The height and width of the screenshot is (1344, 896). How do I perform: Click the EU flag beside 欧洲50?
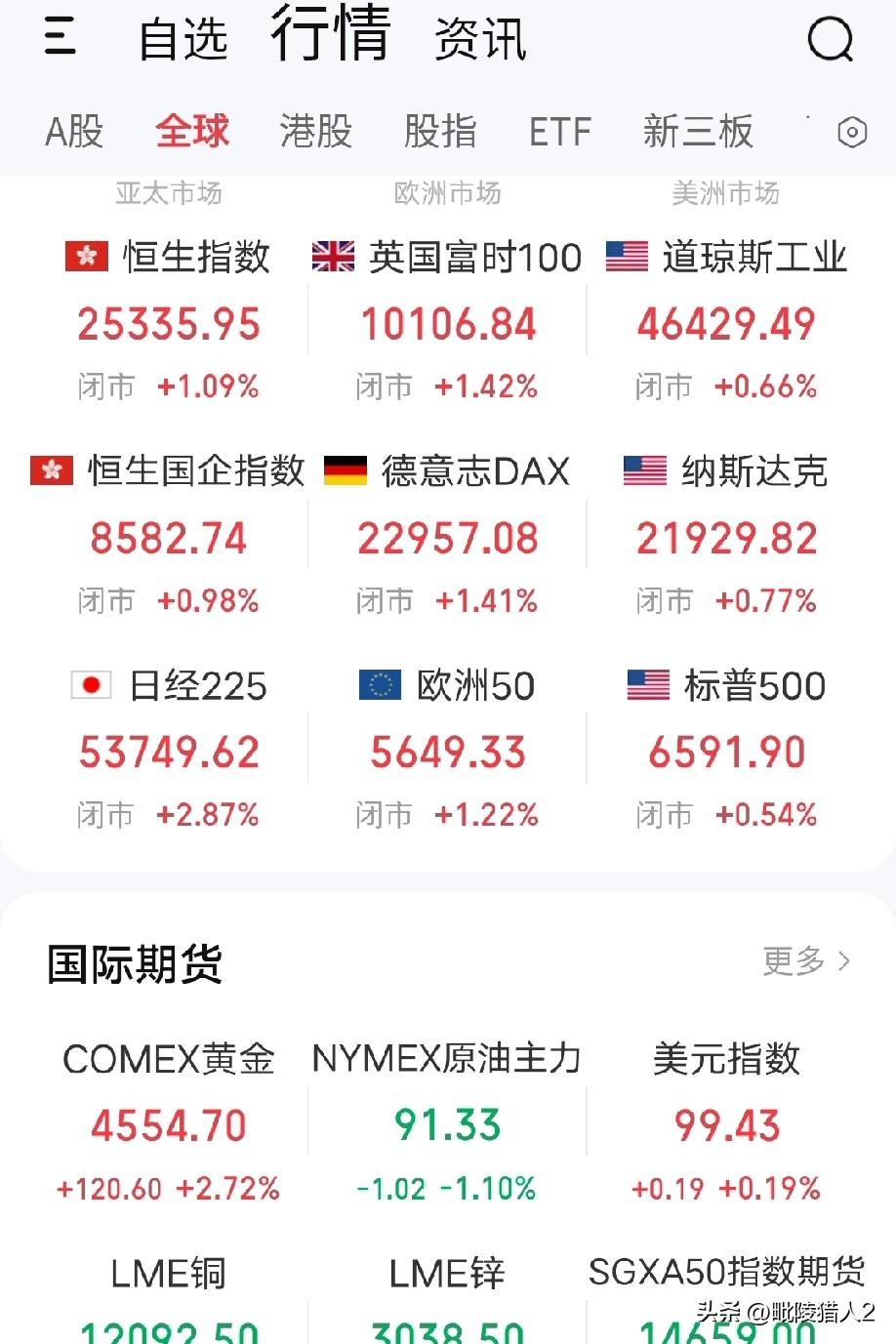[x=382, y=685]
